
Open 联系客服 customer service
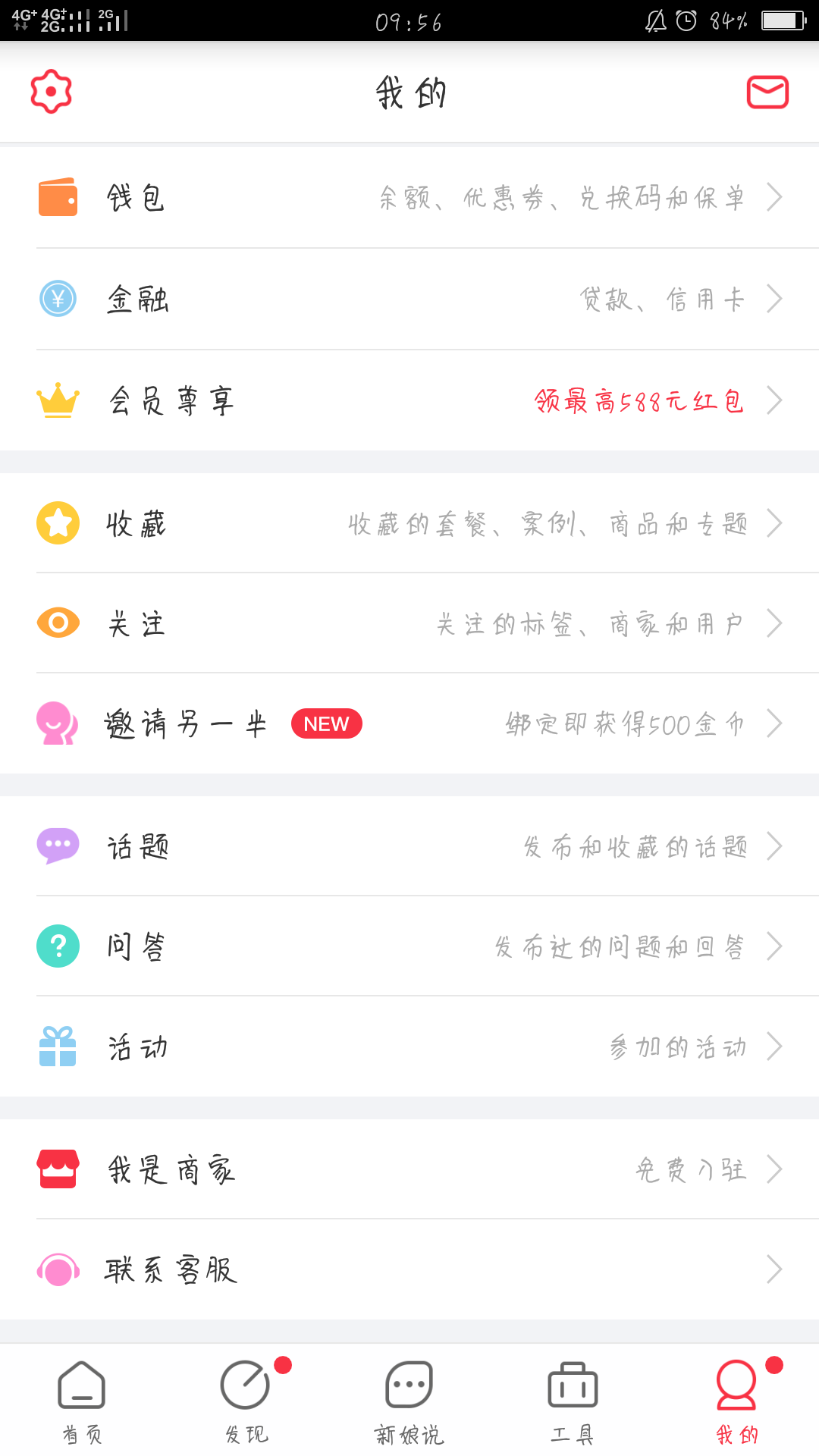click(x=409, y=1269)
